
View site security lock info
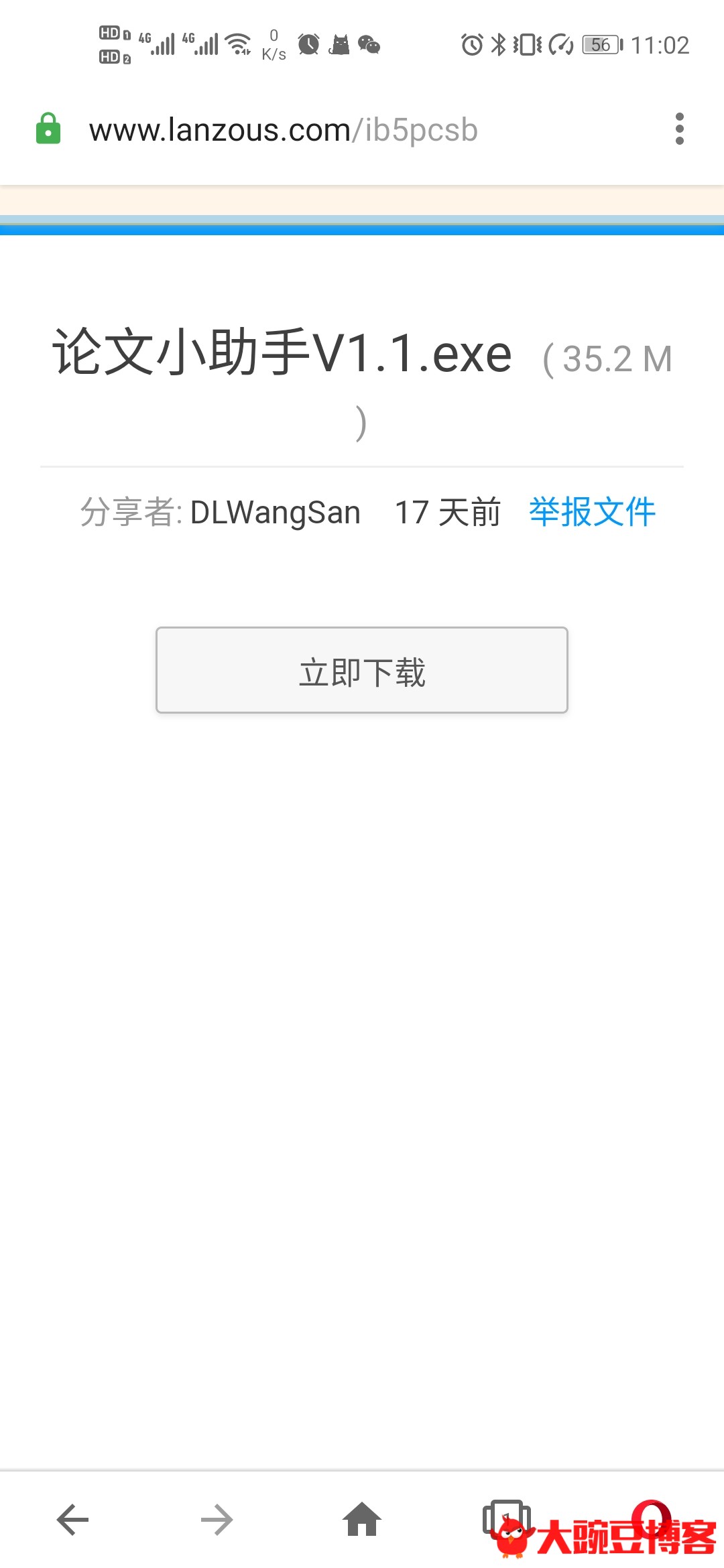point(48,129)
